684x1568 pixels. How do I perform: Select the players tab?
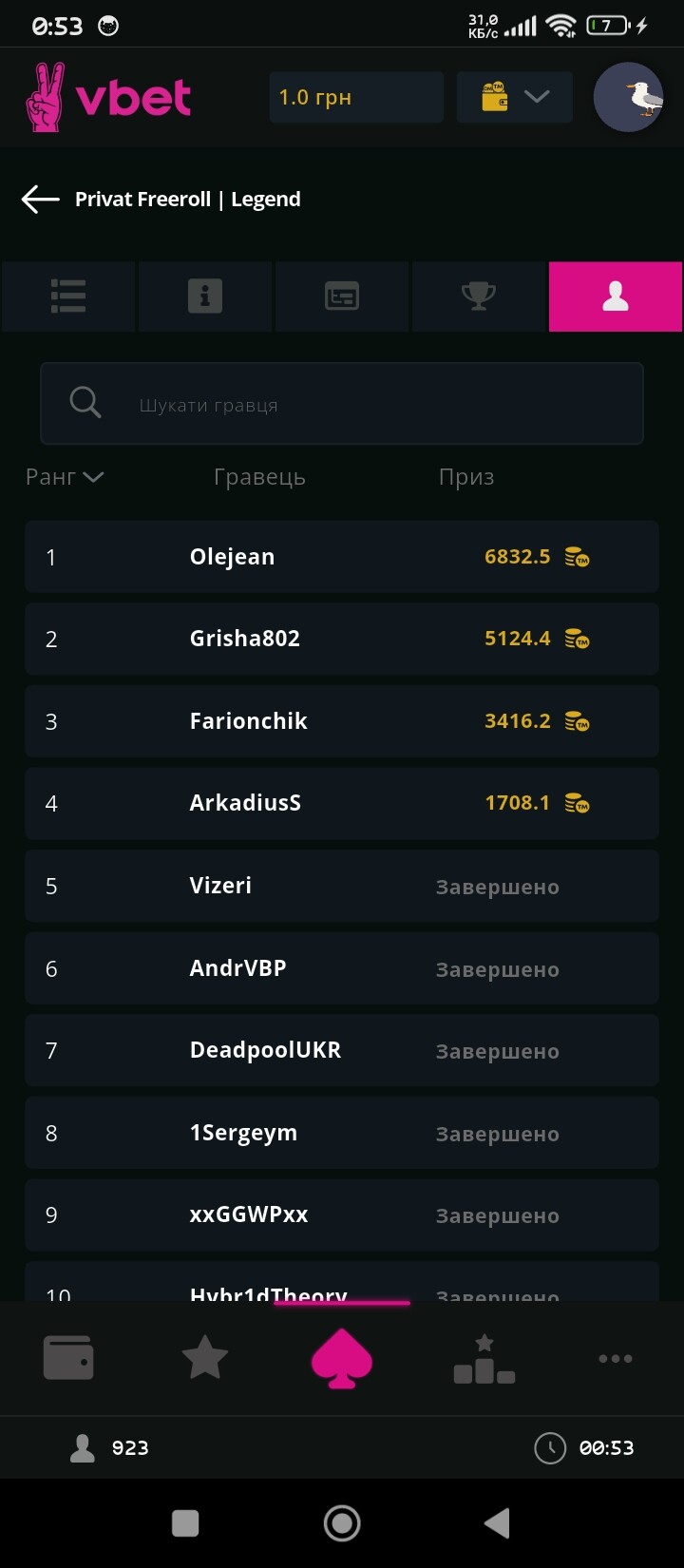tap(616, 296)
